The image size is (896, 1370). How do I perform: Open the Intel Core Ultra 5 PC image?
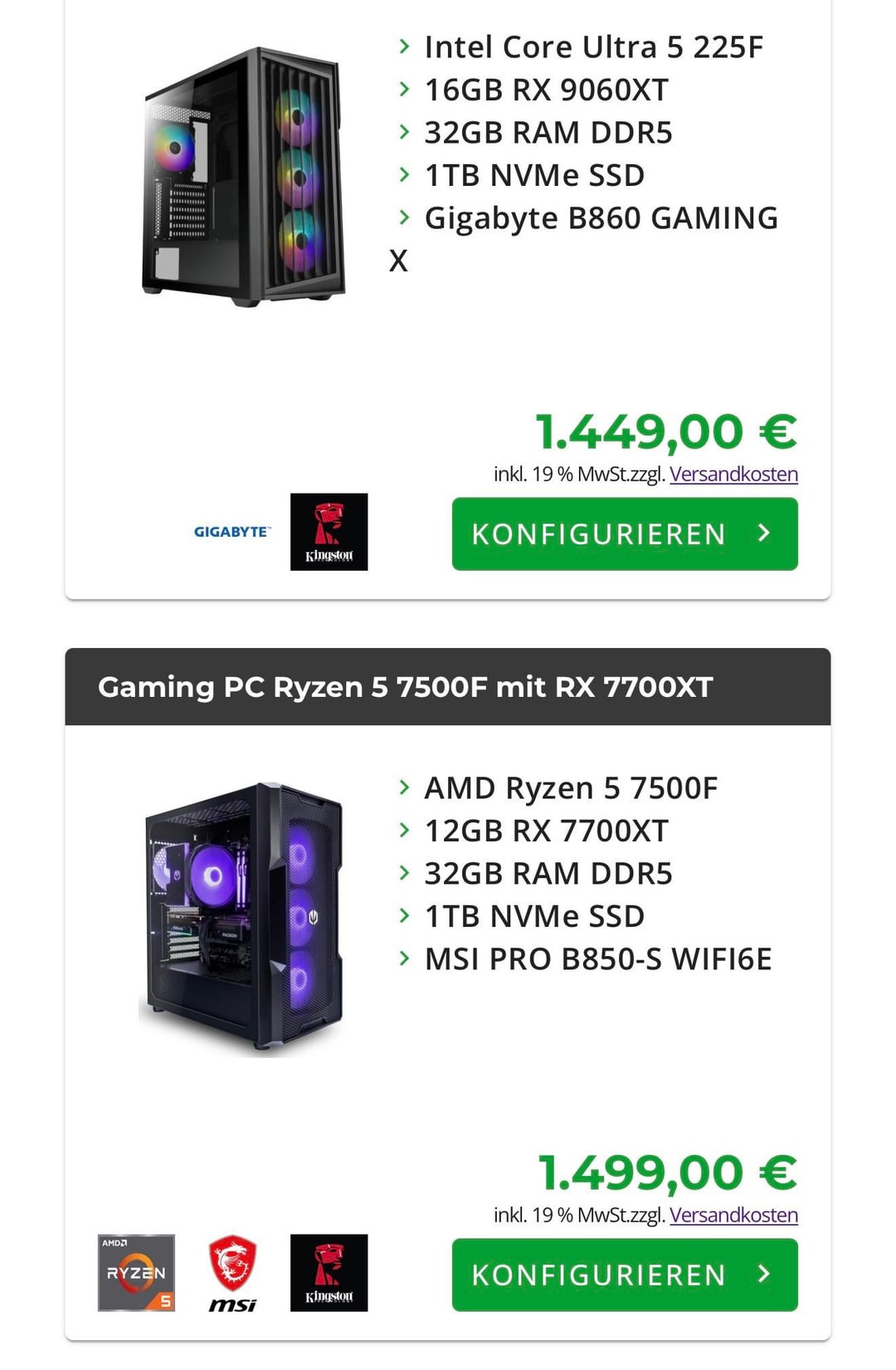[x=243, y=177]
